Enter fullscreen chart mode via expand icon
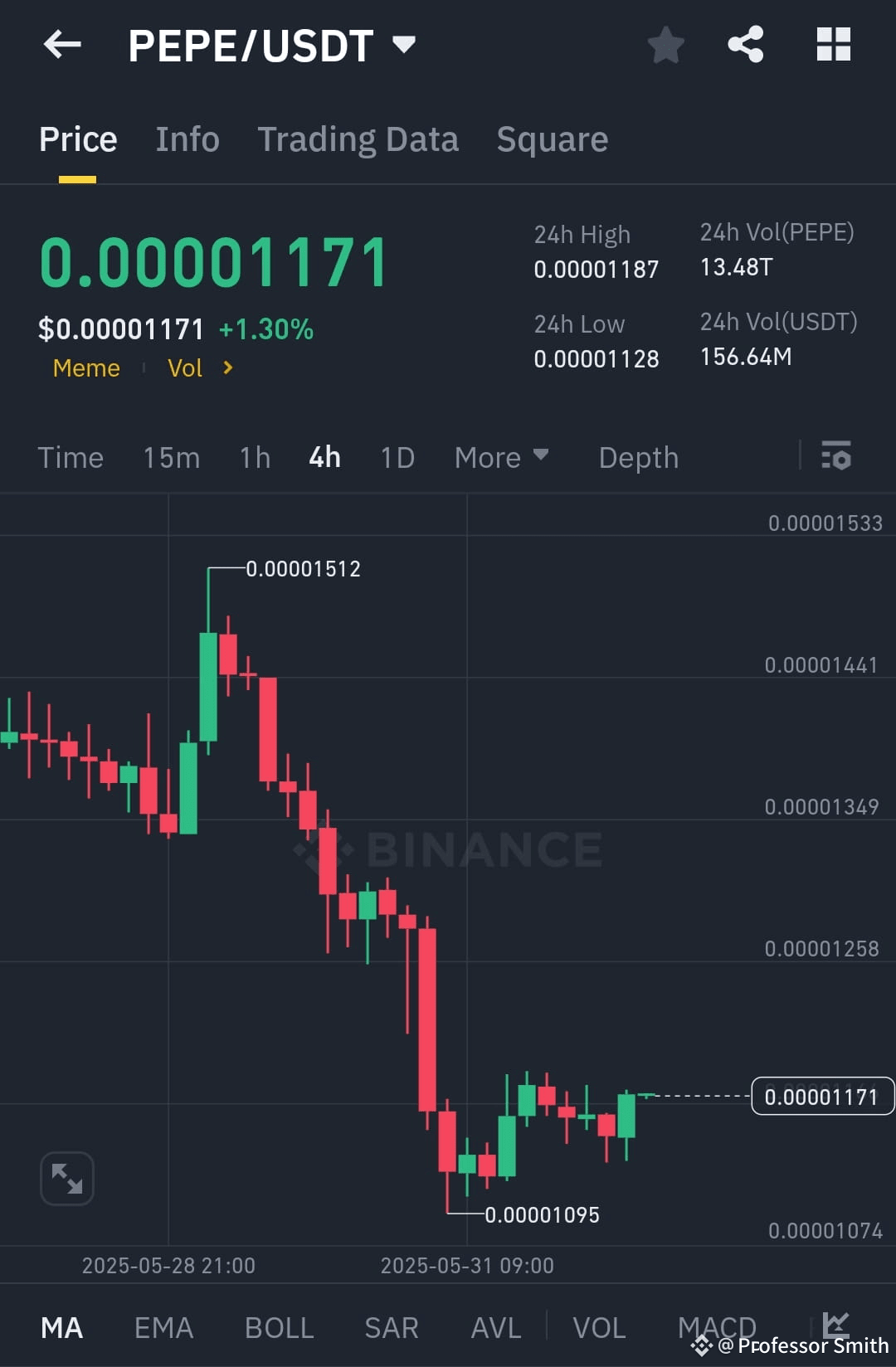 coord(66,1178)
